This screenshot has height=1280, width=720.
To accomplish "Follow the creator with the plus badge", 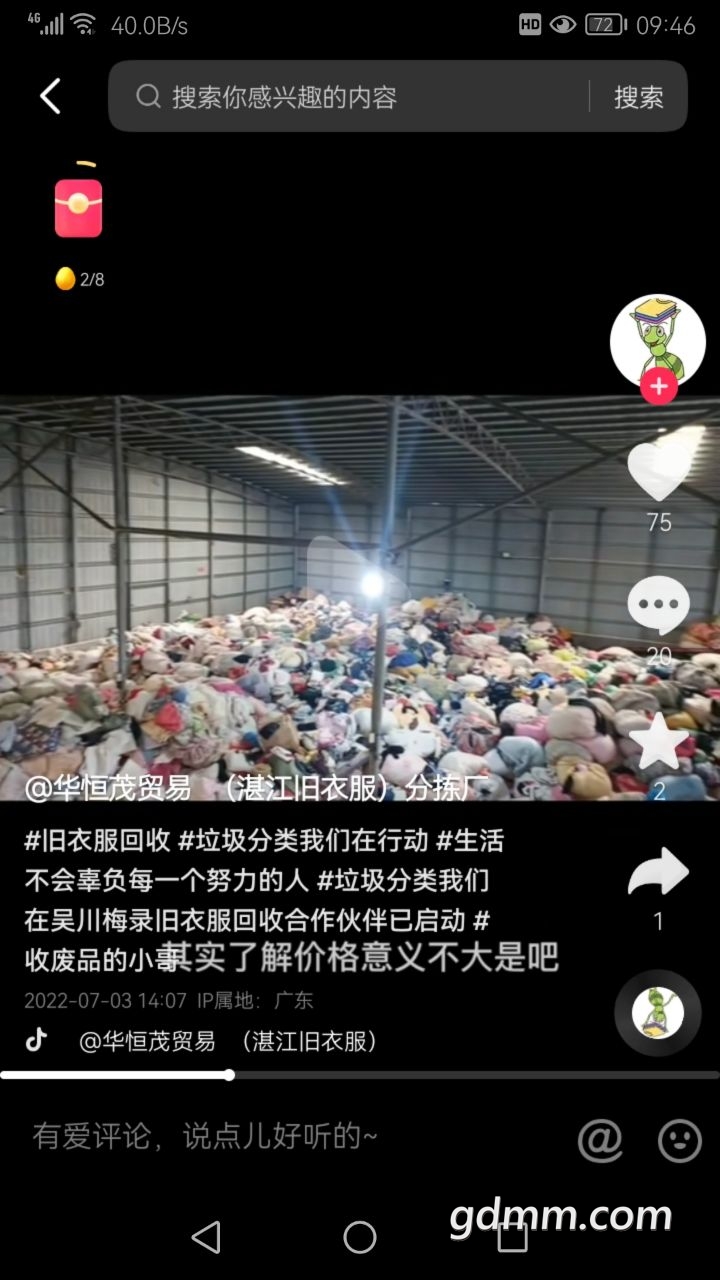I will click(658, 386).
